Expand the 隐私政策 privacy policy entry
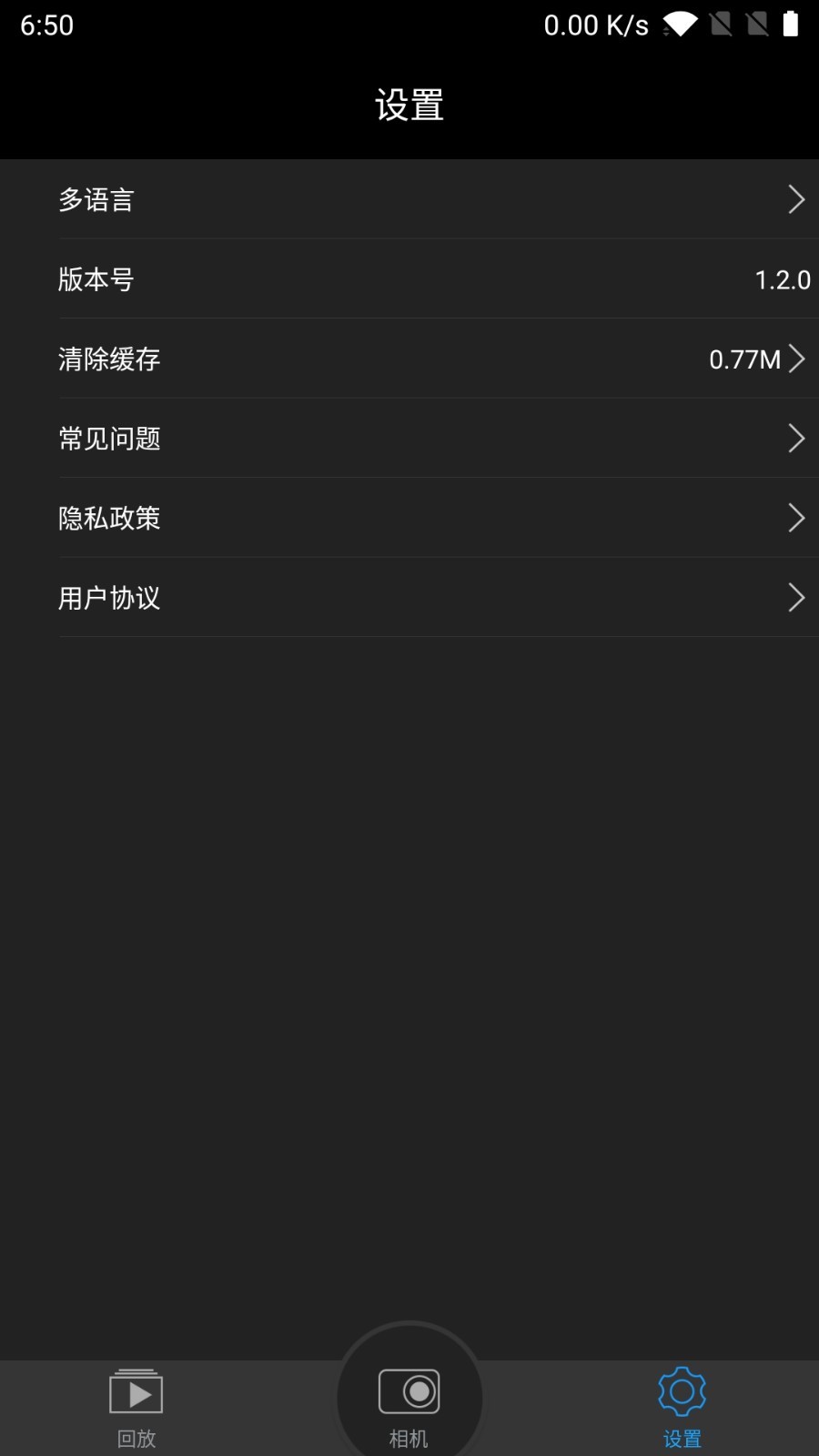 tap(409, 519)
